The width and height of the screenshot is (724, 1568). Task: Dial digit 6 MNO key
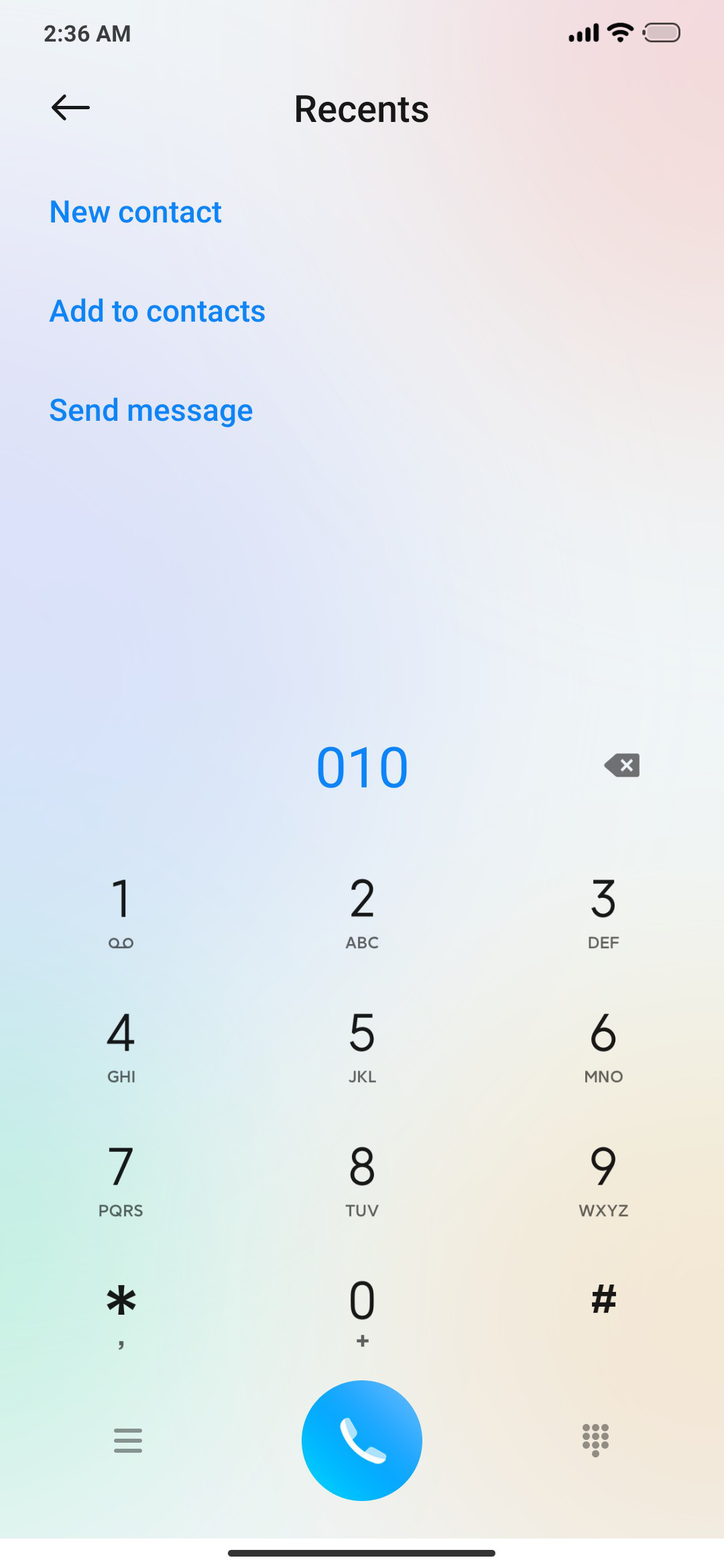tap(603, 1045)
